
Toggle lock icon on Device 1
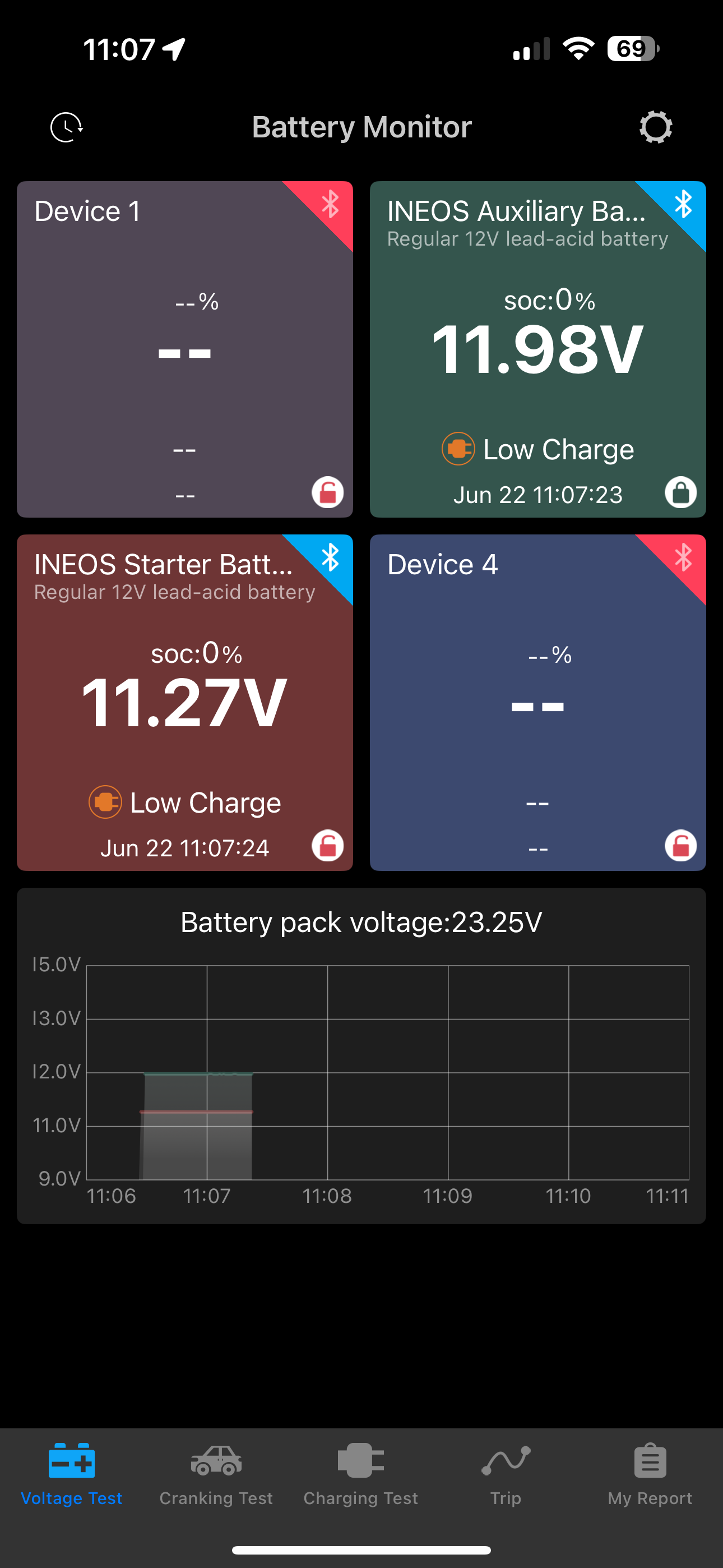pyautogui.click(x=327, y=492)
